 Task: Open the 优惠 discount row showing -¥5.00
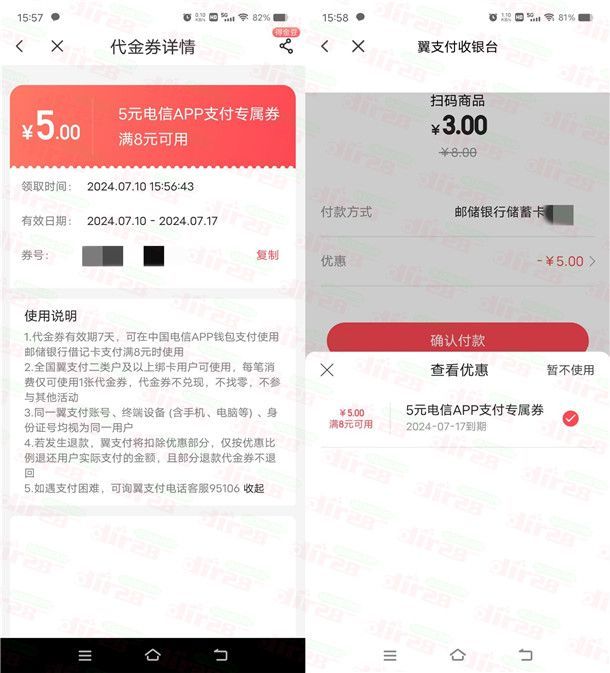(457, 261)
